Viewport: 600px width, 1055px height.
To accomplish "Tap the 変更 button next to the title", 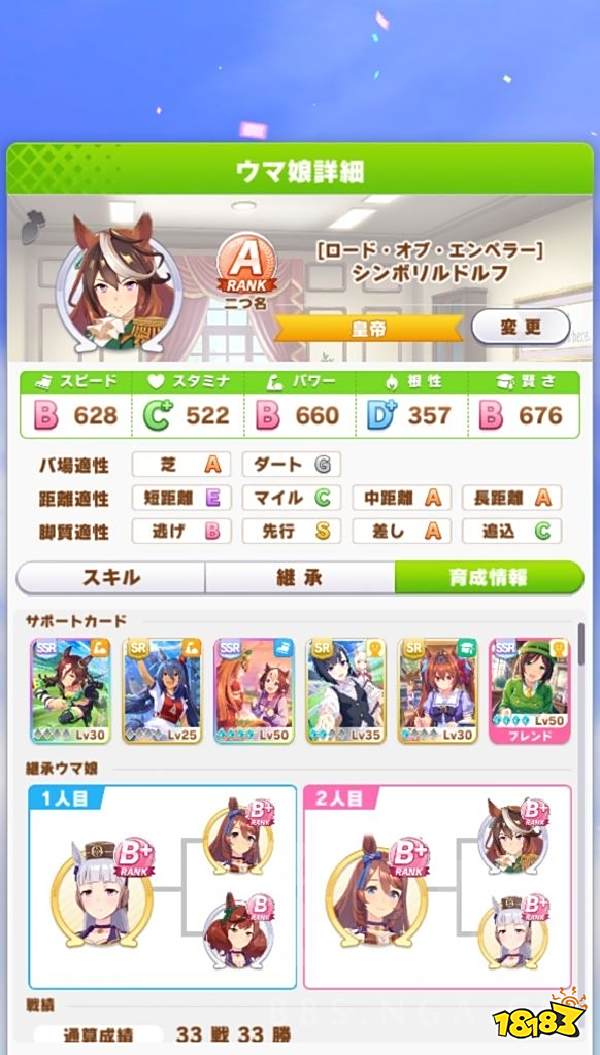I will [519, 326].
